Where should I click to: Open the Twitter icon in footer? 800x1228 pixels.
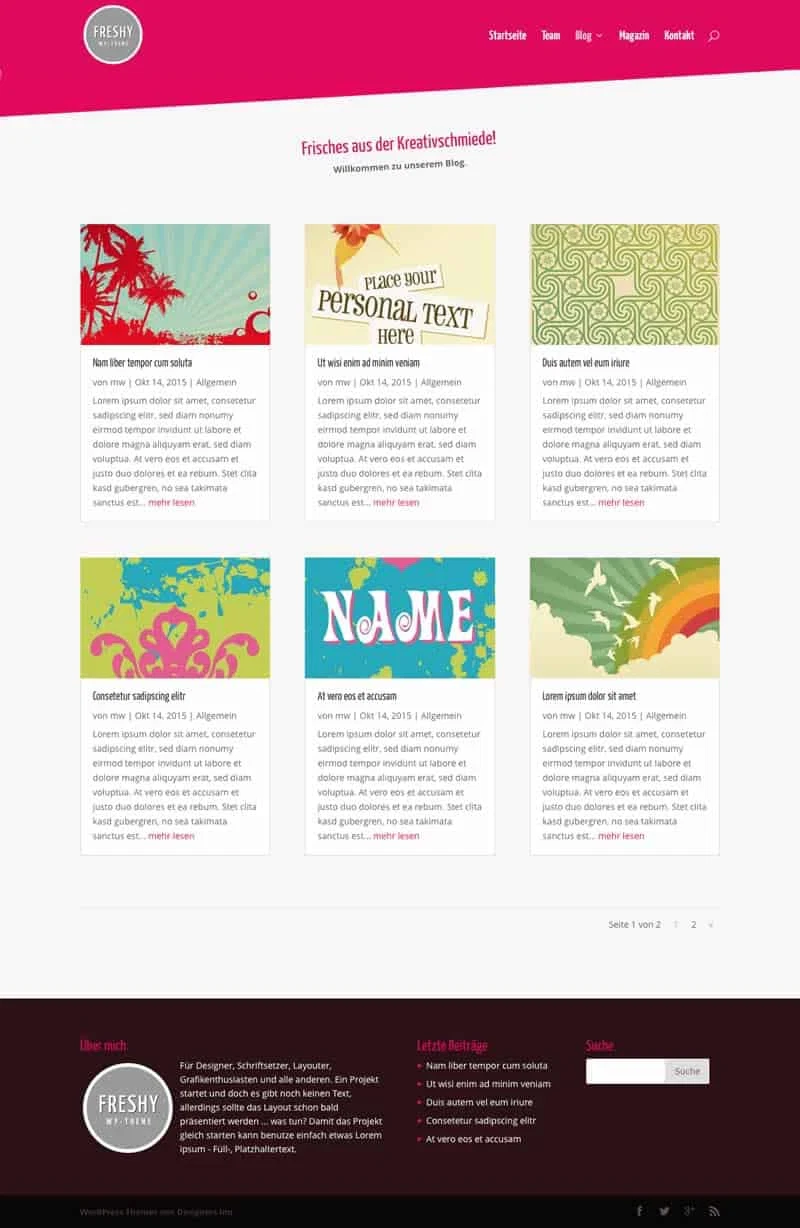click(664, 1211)
